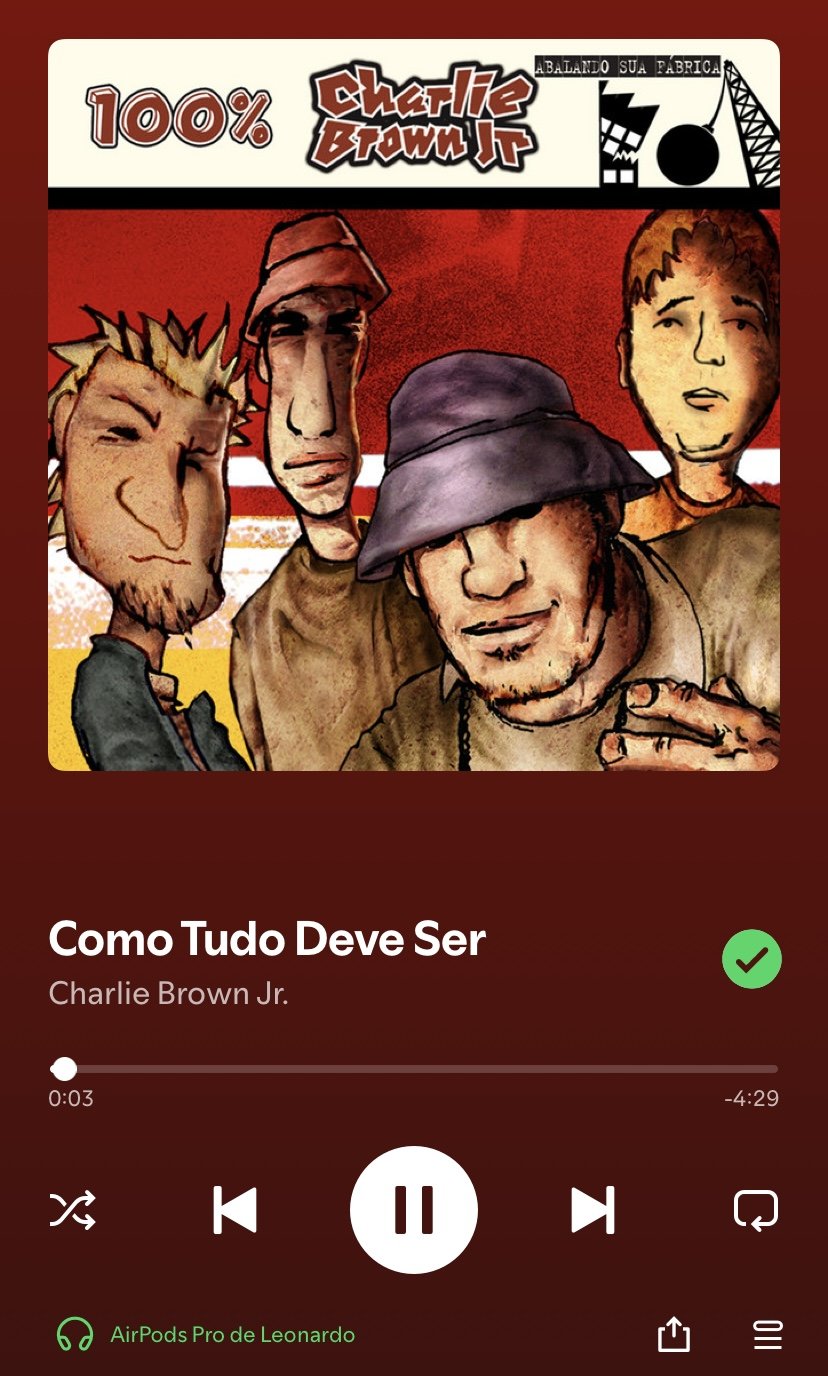828x1376 pixels.
Task: Open the playback queue
Action: (767, 1334)
